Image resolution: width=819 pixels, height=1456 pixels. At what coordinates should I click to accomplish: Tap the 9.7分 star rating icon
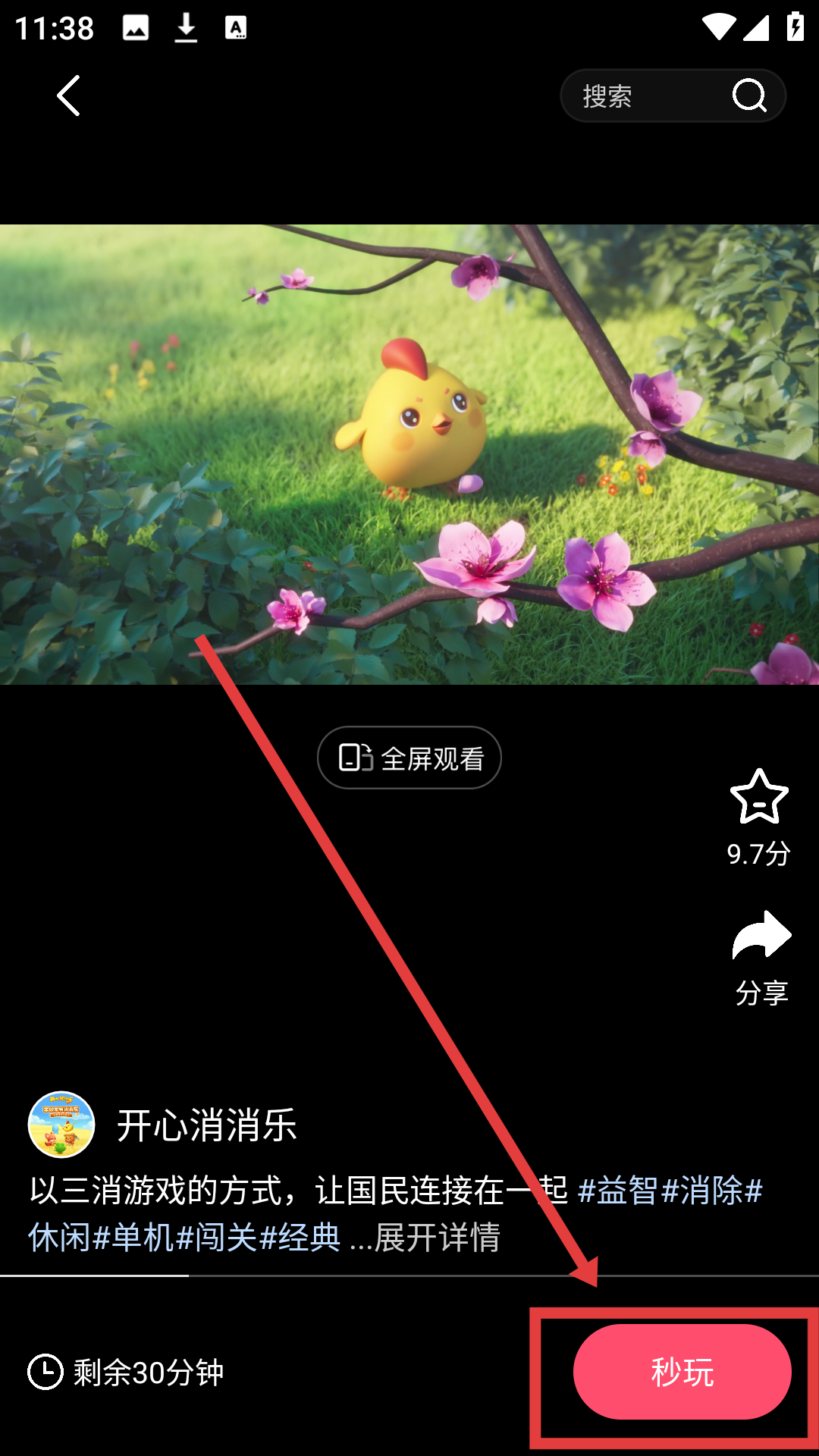tap(759, 797)
